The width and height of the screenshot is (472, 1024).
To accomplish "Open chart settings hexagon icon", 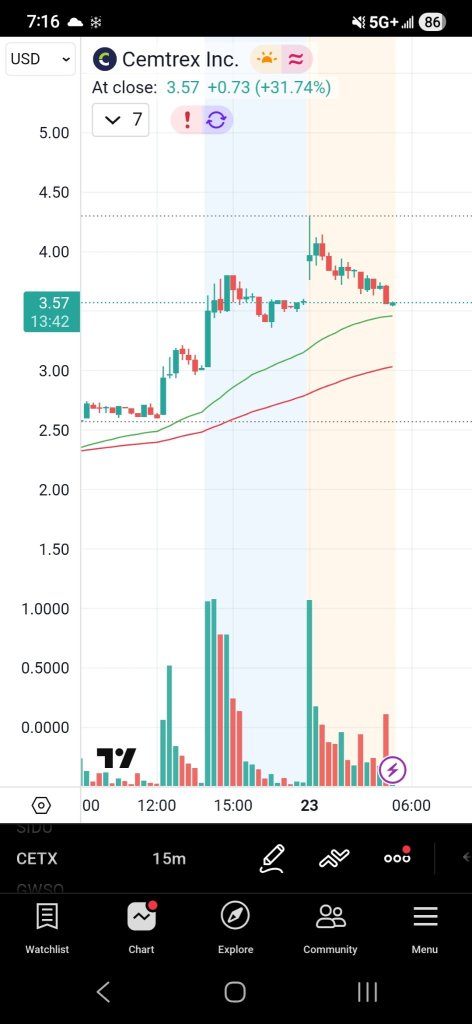I will pos(40,805).
